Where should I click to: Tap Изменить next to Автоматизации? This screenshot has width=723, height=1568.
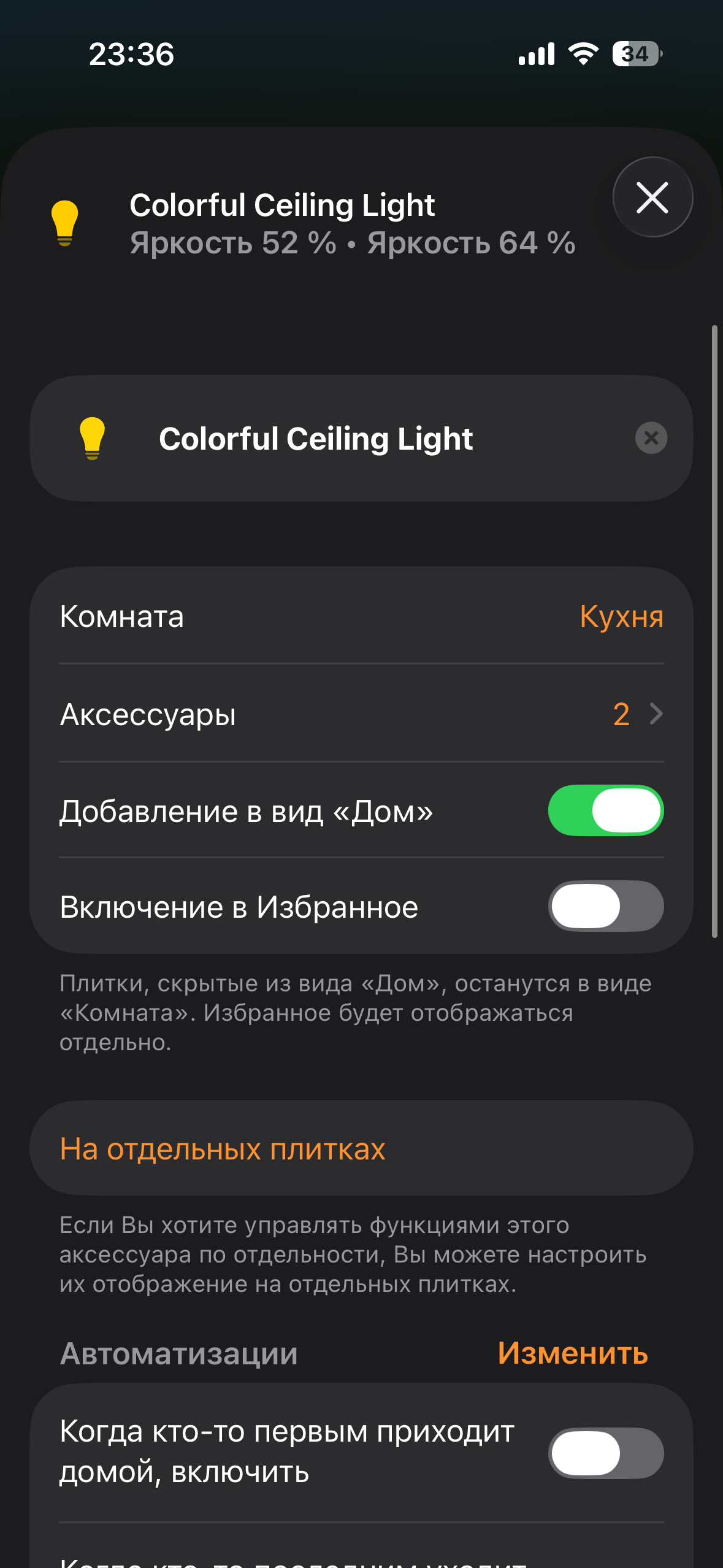(572, 1353)
